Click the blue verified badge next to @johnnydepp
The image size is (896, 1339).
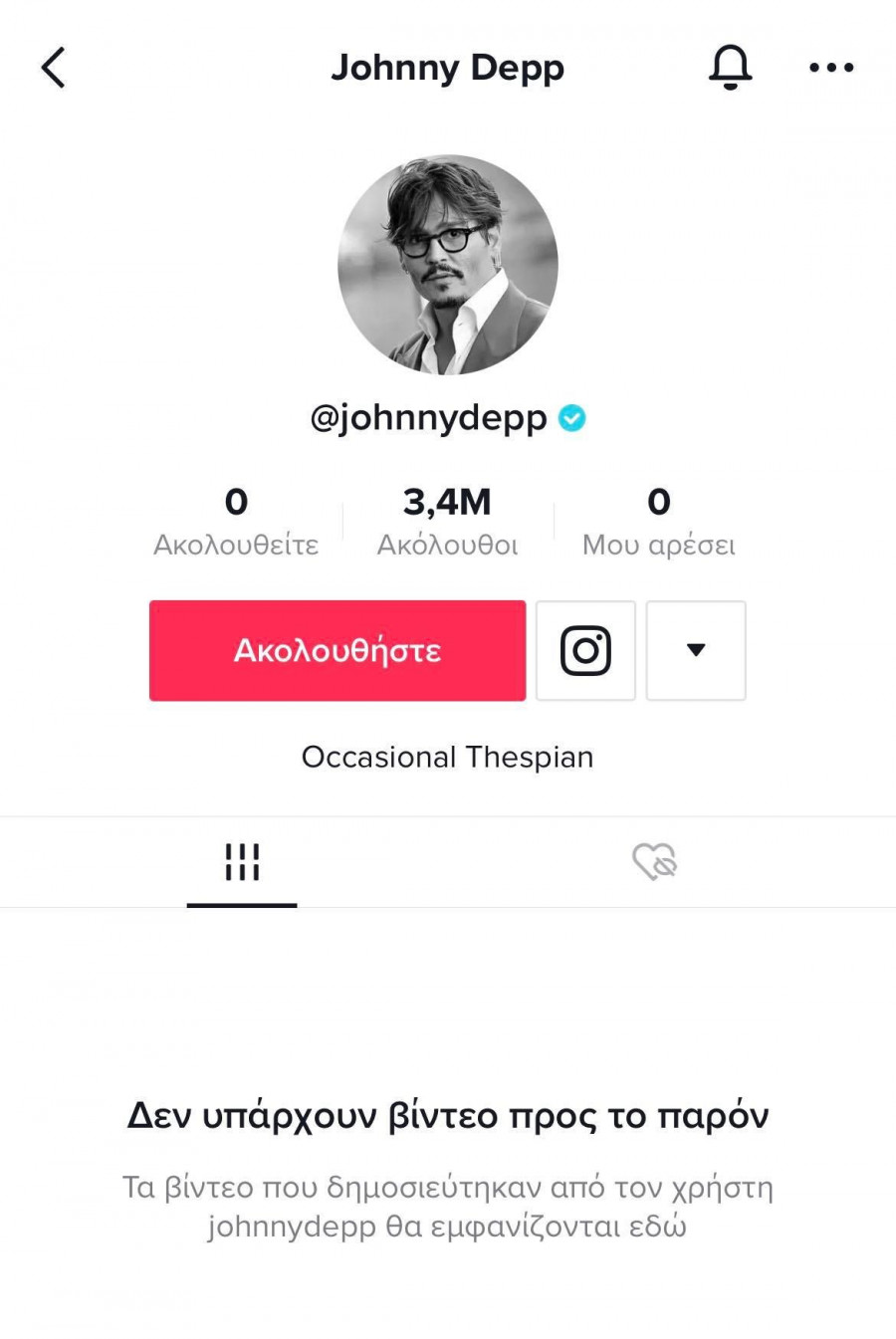(570, 419)
